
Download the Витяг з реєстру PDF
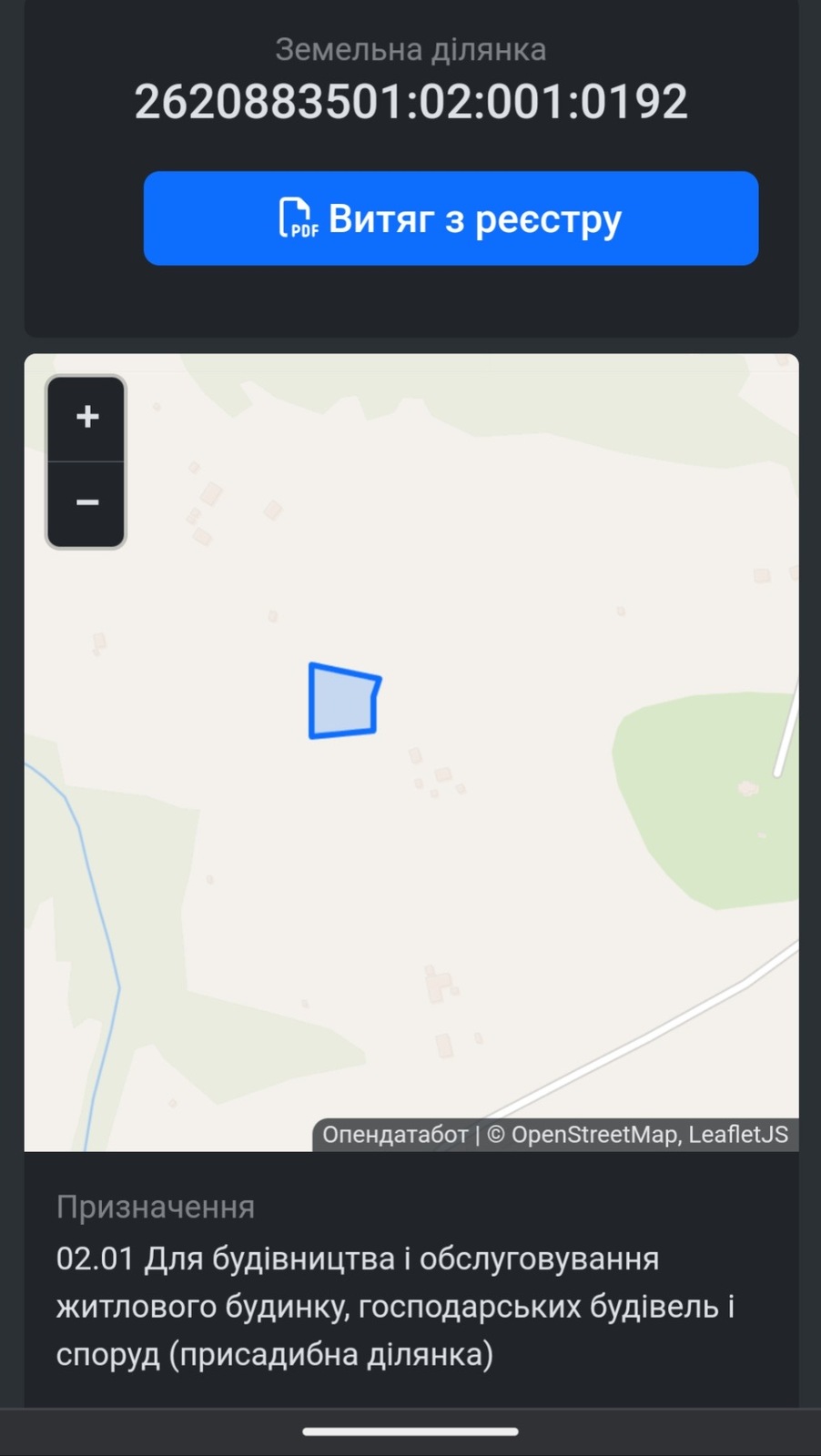click(x=451, y=218)
